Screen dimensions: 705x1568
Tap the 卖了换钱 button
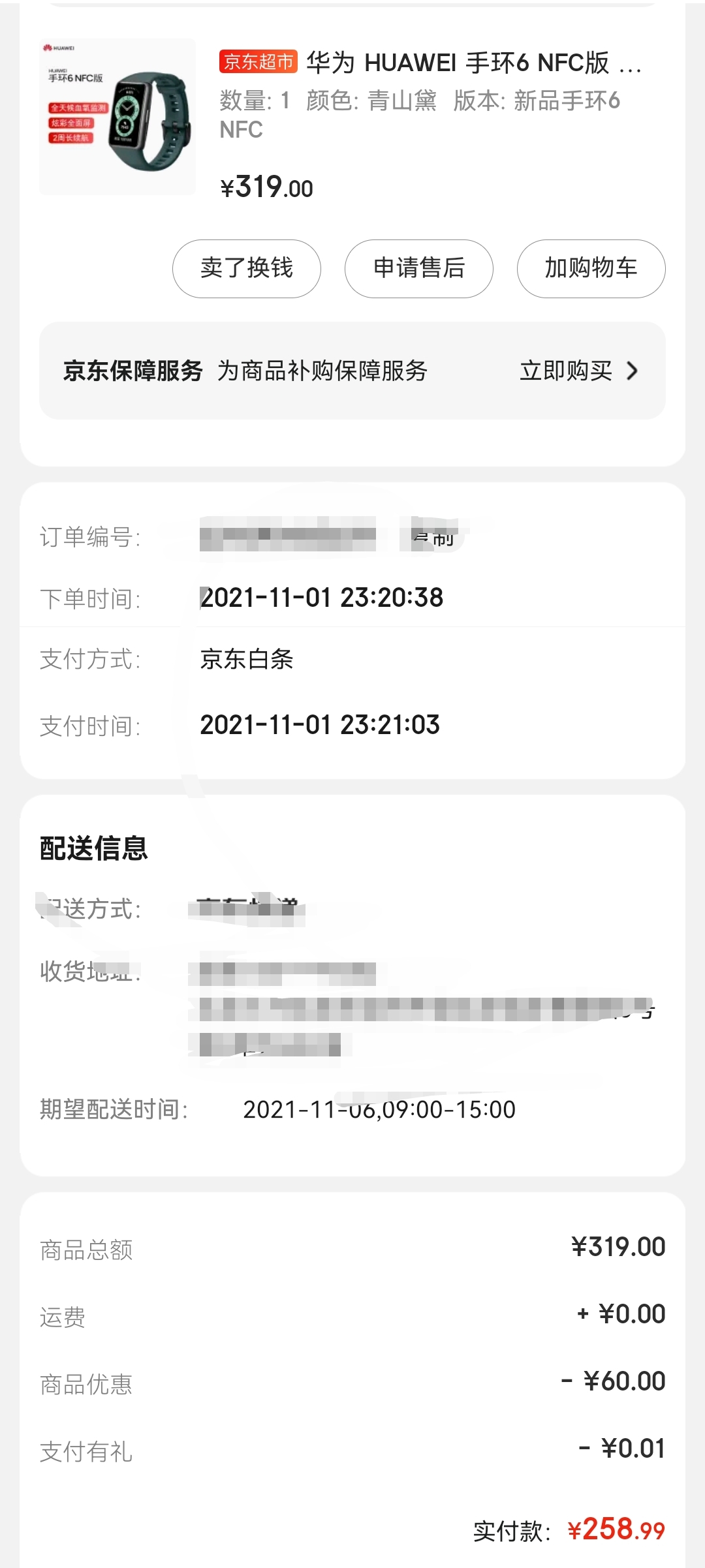pos(246,268)
